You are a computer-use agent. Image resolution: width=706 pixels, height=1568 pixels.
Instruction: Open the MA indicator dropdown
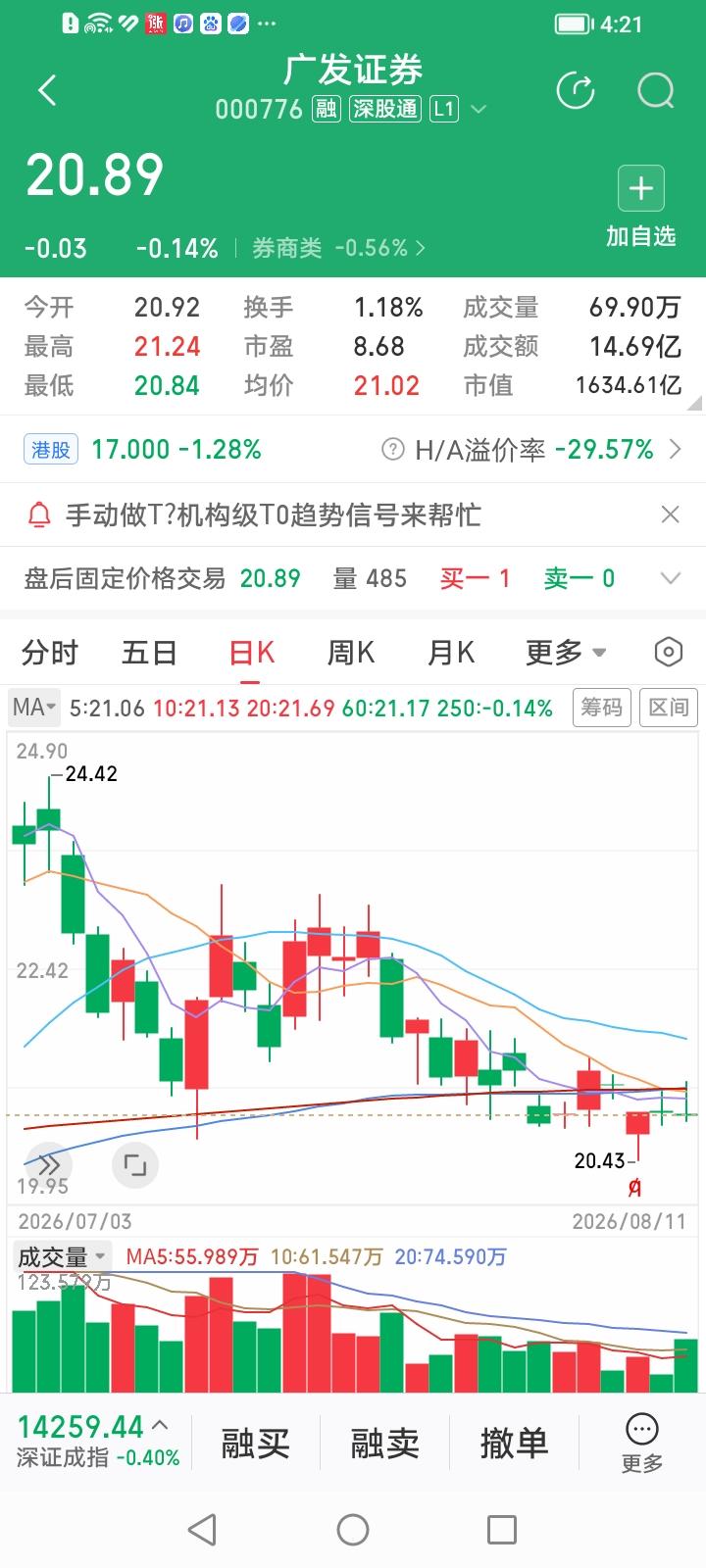(x=34, y=707)
